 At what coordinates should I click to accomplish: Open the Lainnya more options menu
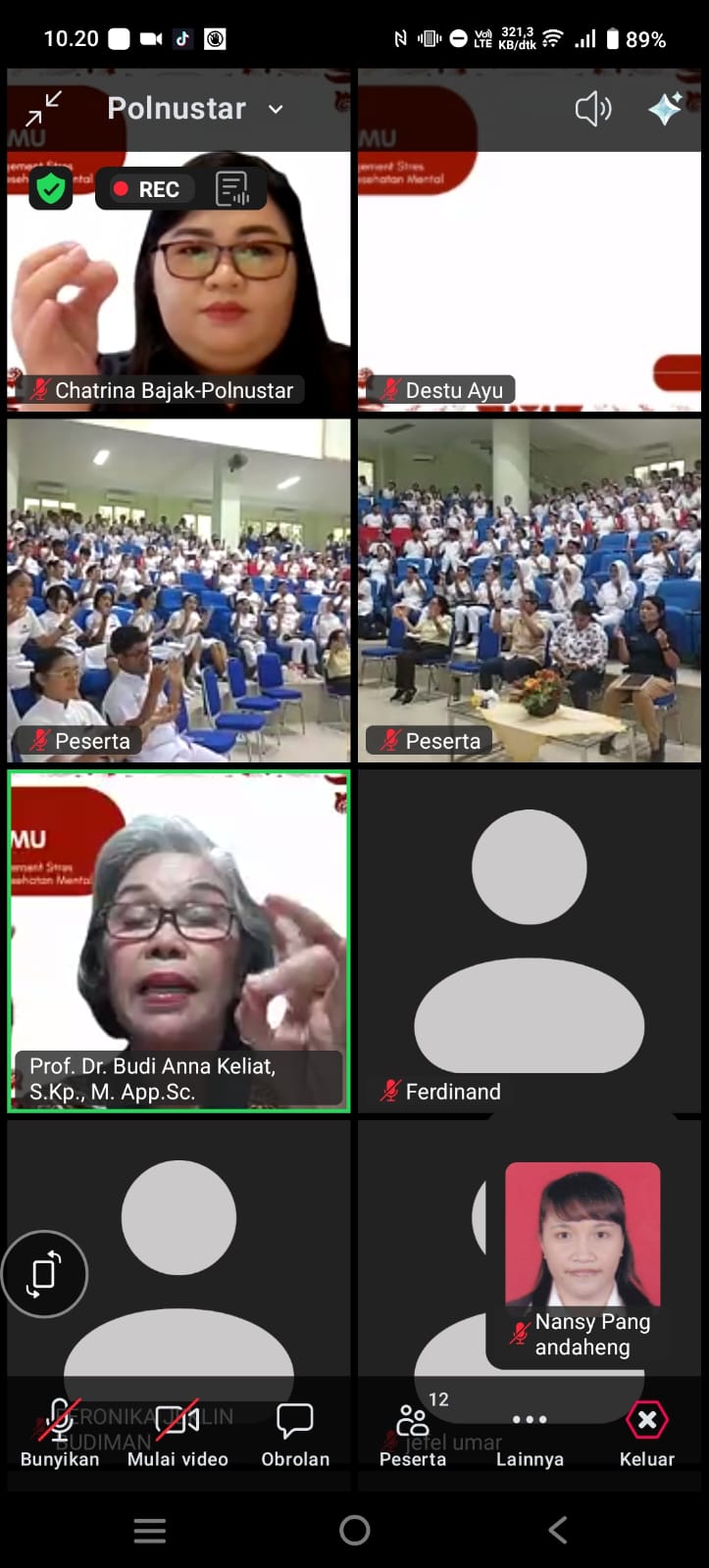[x=530, y=1433]
